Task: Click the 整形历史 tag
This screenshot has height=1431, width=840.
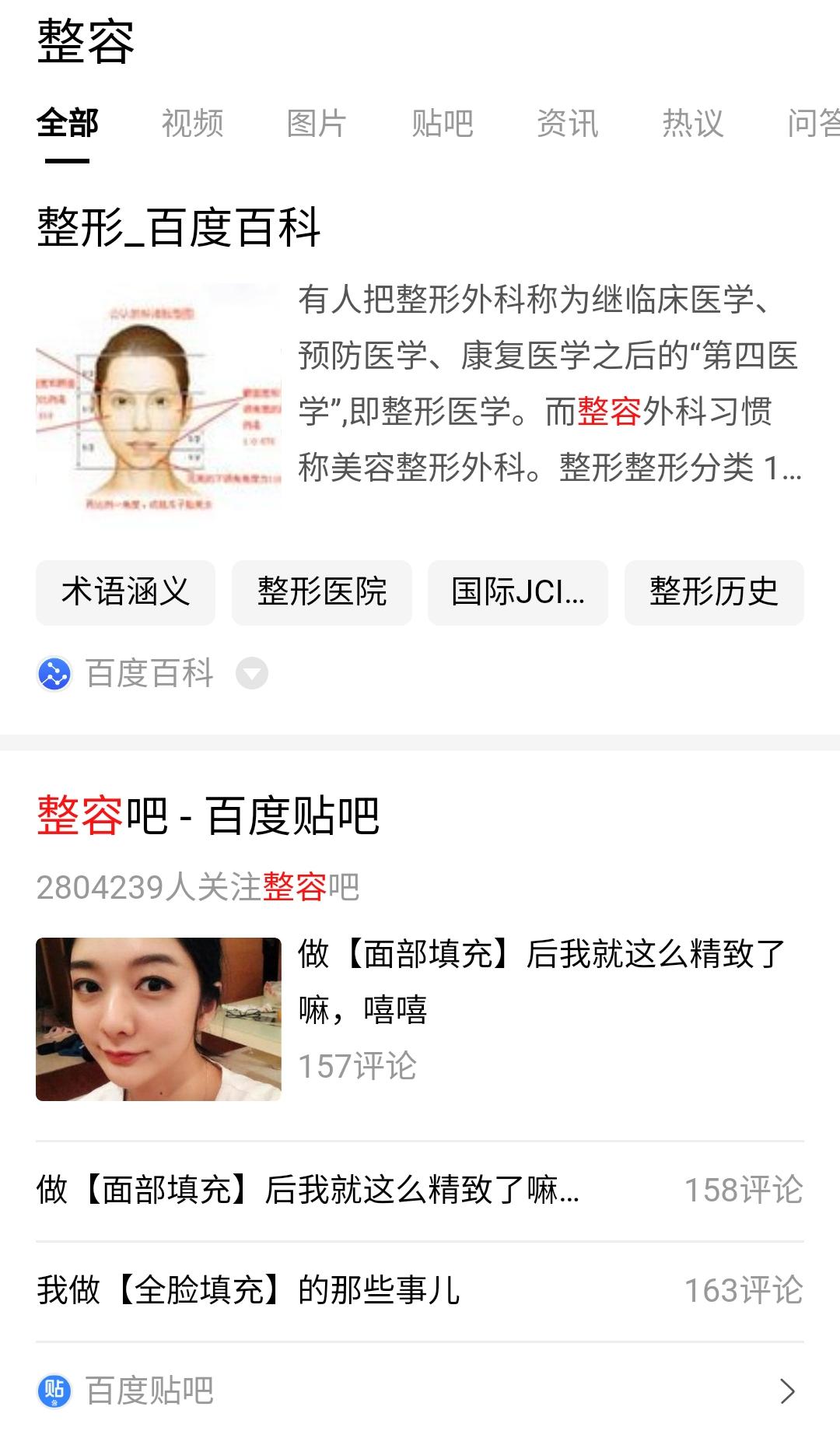Action: click(x=713, y=593)
